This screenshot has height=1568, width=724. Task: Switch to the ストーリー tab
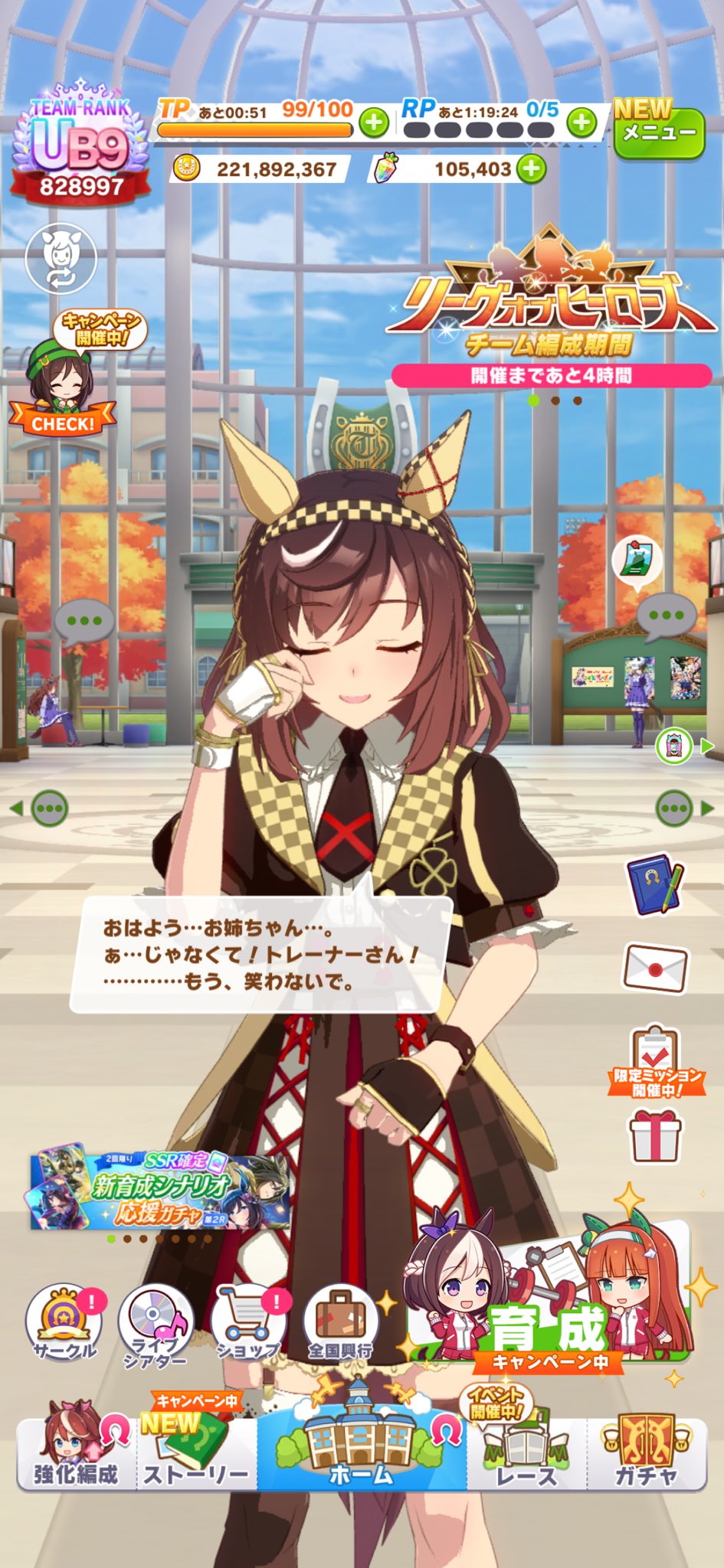click(x=195, y=1455)
